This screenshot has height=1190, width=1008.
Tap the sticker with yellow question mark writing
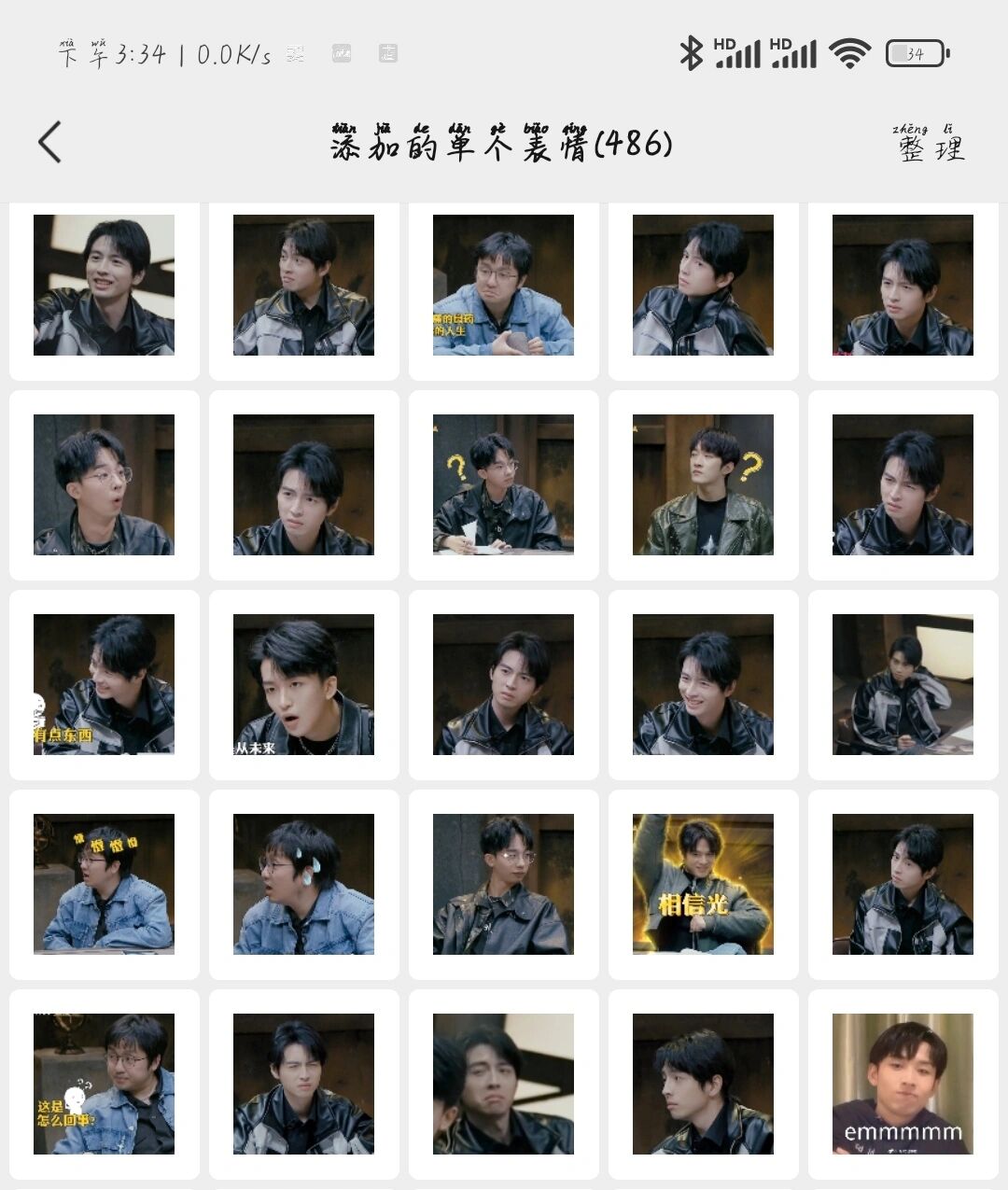tap(503, 484)
